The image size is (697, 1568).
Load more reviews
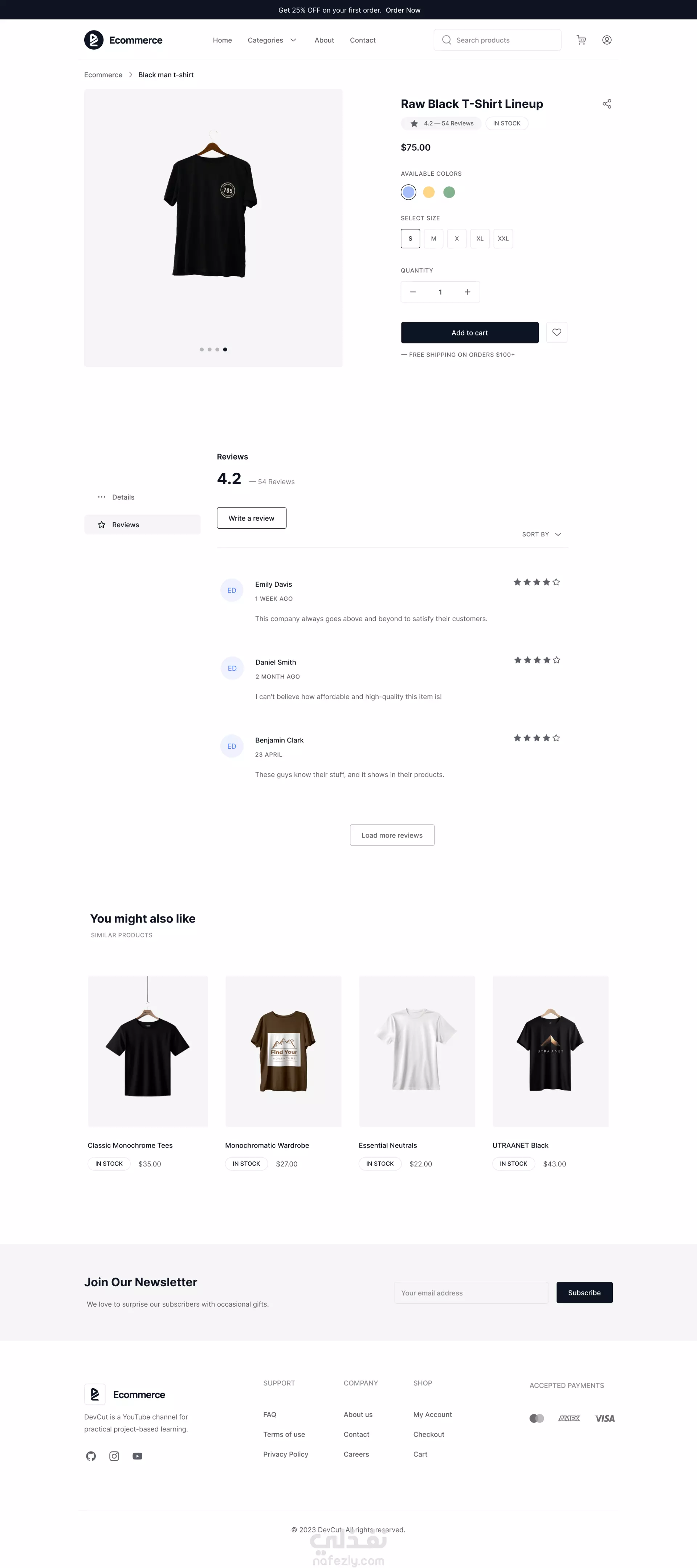click(392, 835)
